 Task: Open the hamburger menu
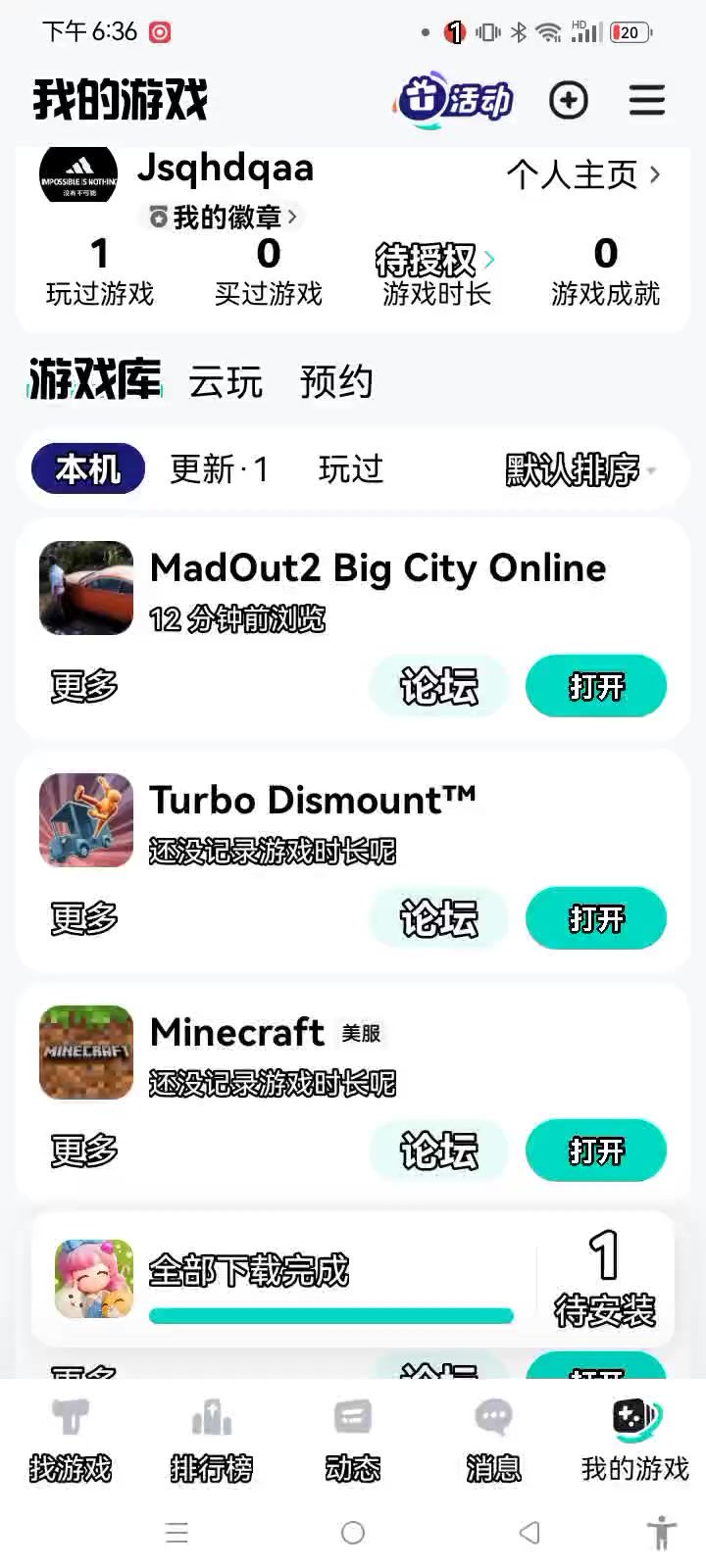pyautogui.click(x=647, y=100)
